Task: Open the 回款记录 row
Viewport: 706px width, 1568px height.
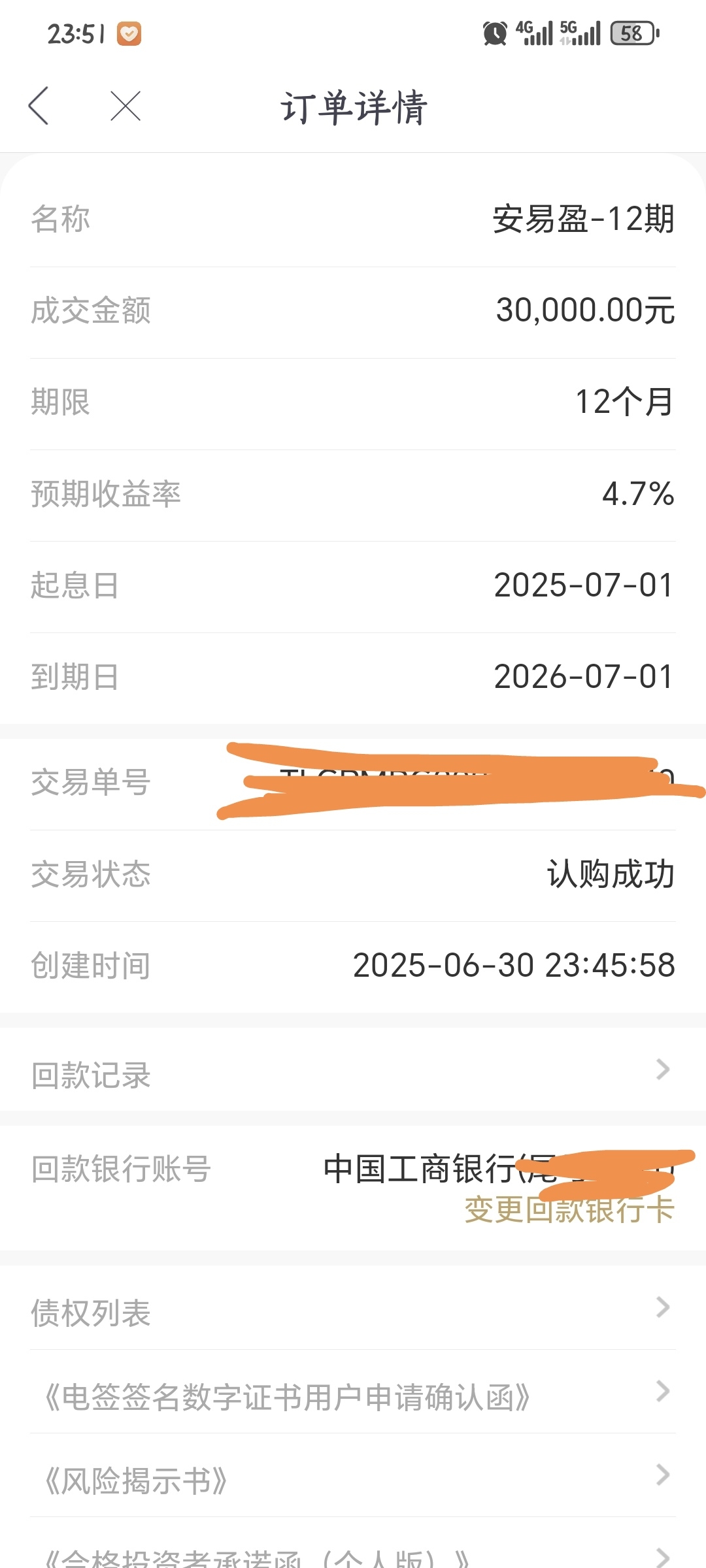Action: [353, 1070]
